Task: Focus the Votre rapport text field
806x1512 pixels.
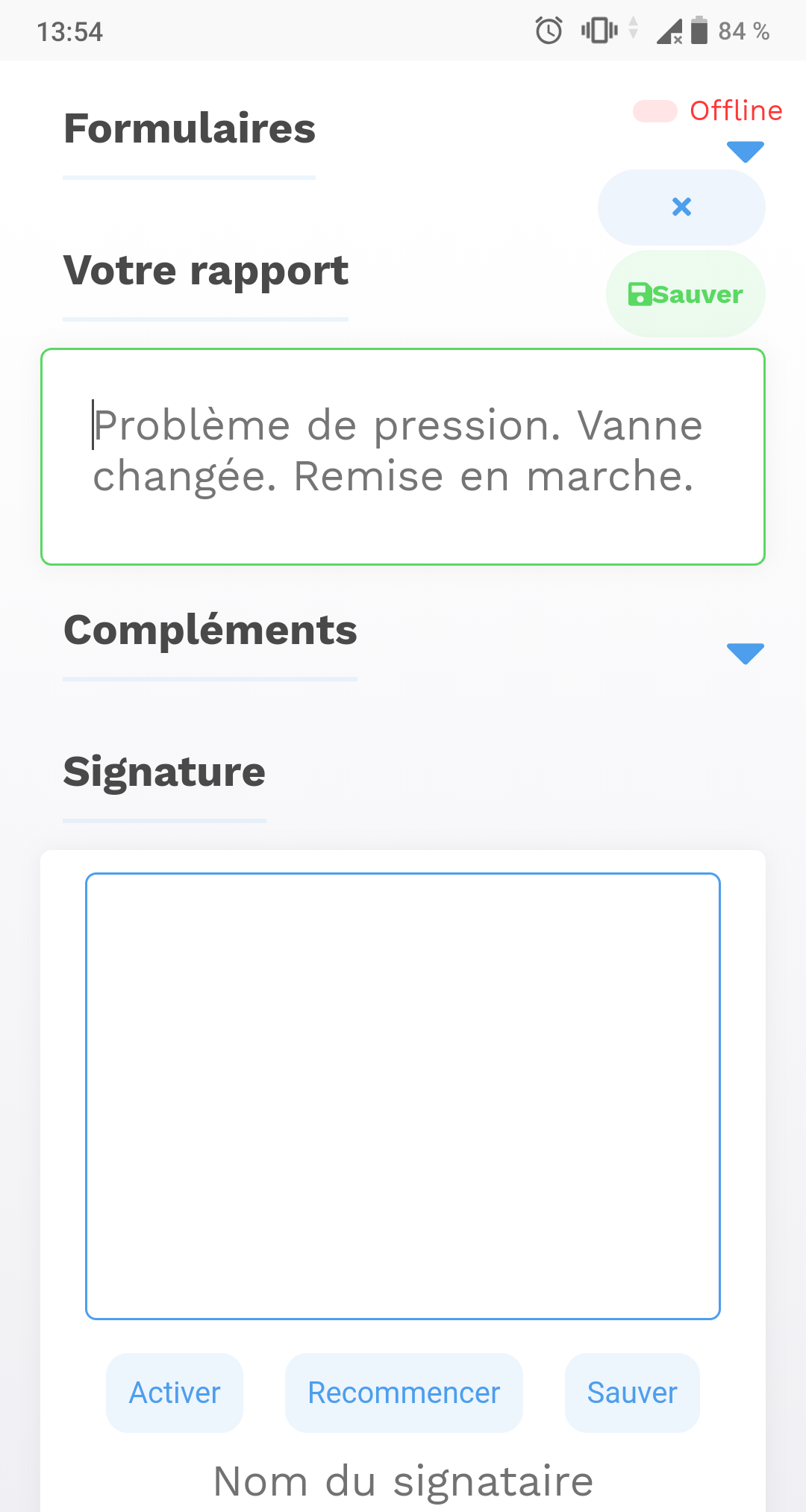Action: point(403,456)
